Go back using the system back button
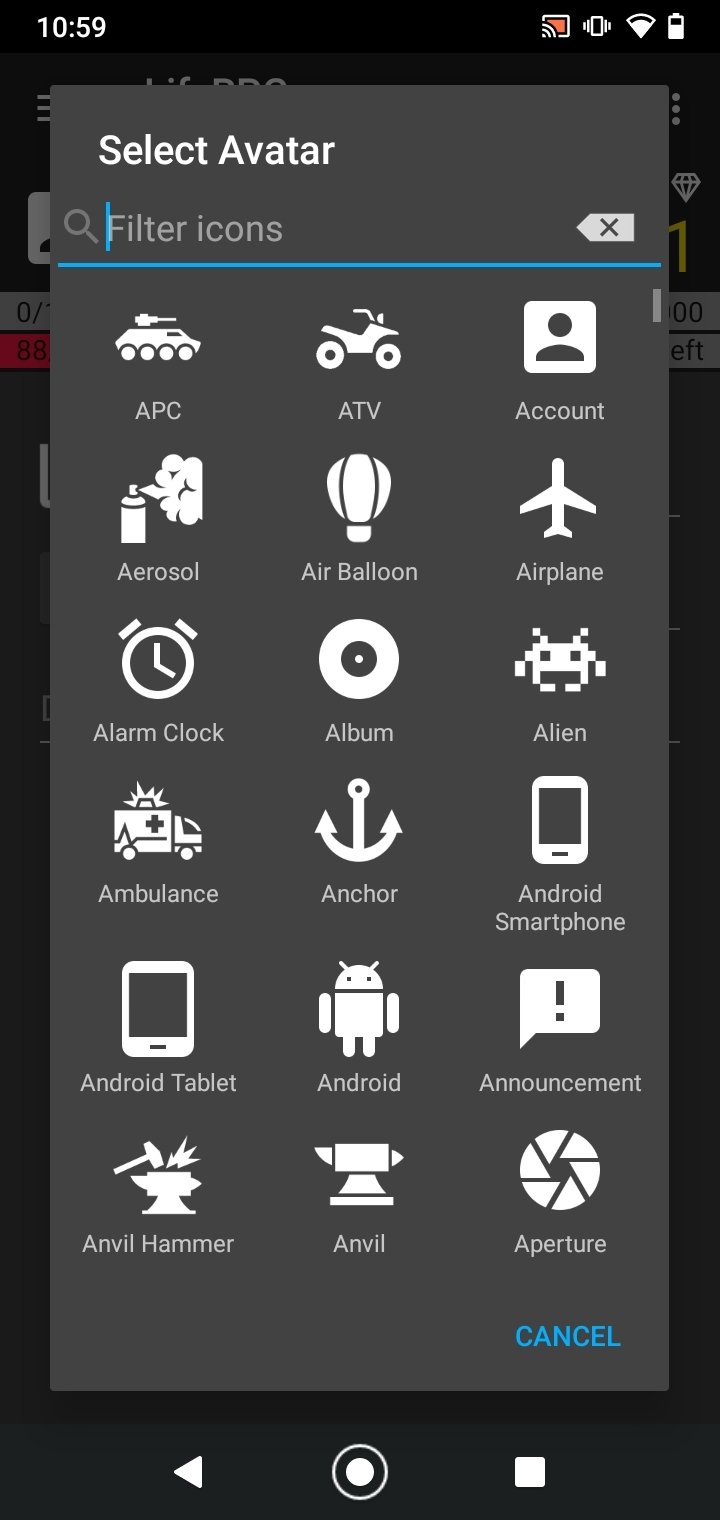The width and height of the screenshot is (720, 1520). pyautogui.click(x=188, y=1472)
